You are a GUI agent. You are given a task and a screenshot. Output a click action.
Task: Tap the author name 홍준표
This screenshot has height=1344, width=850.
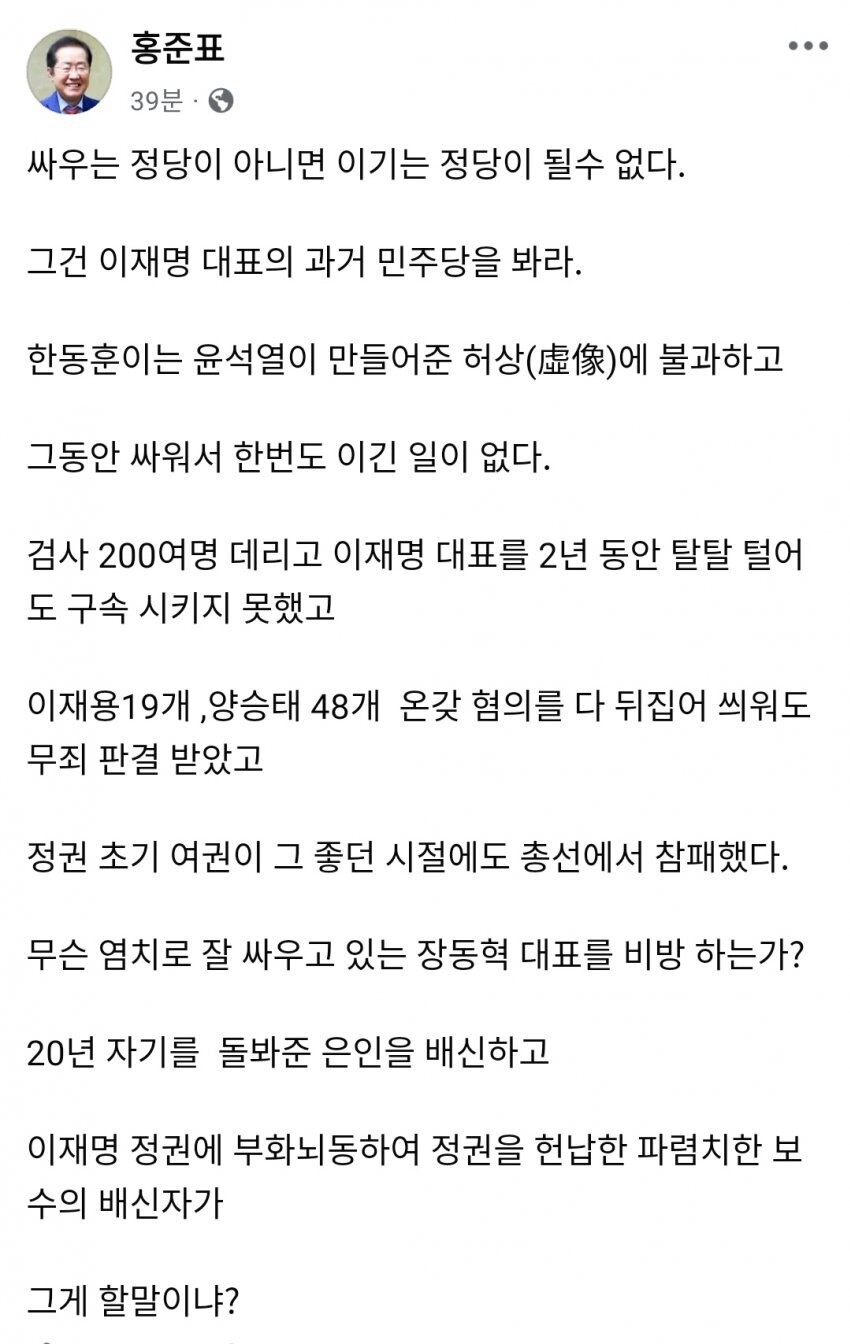point(177,49)
